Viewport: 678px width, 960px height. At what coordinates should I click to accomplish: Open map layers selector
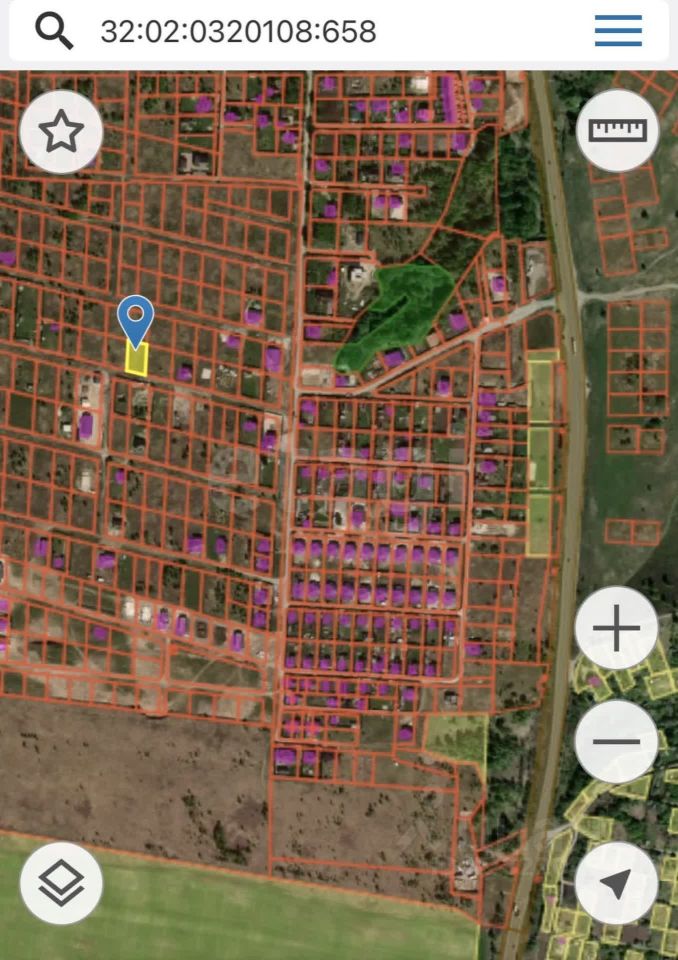(x=61, y=883)
